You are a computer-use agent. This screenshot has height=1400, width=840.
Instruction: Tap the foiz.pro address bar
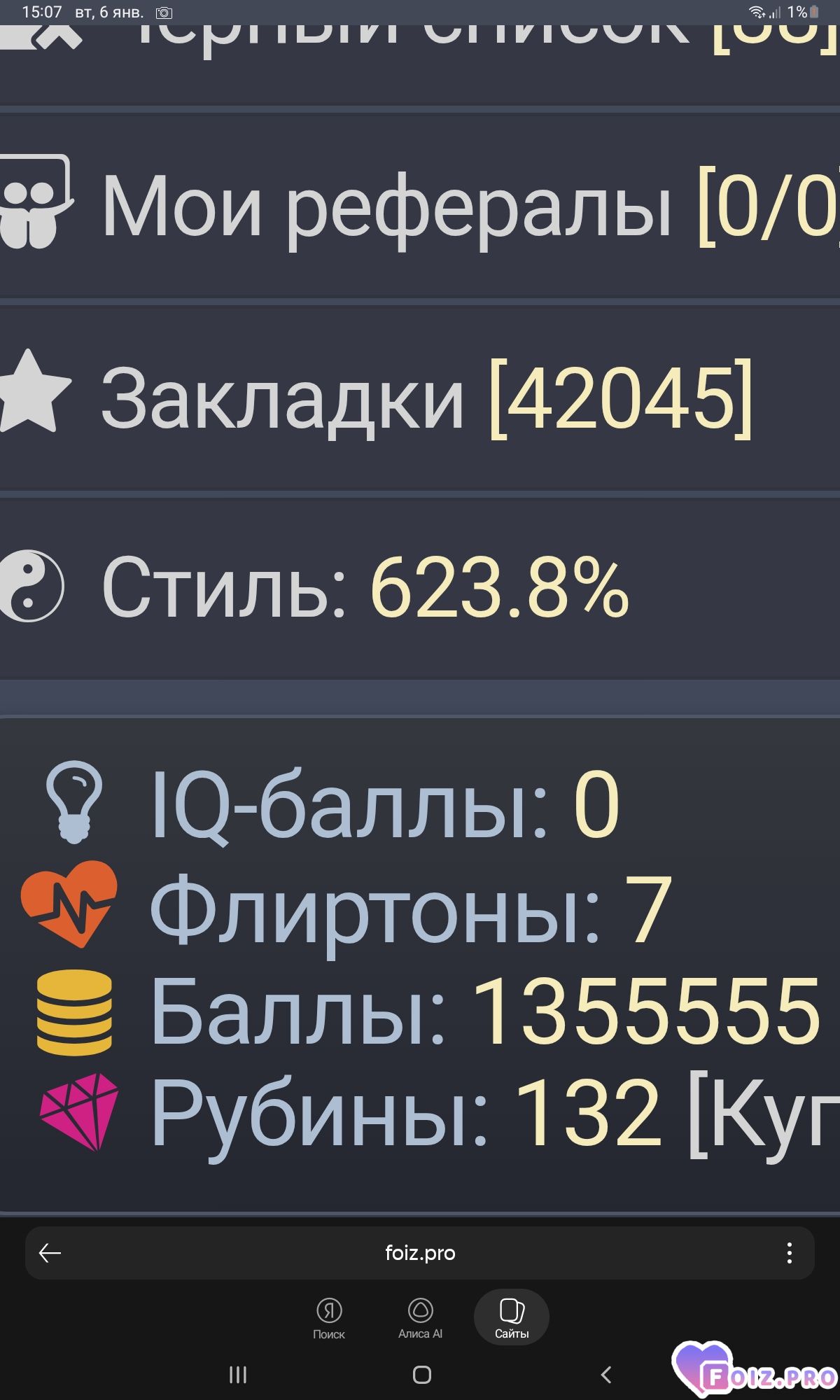click(x=420, y=1253)
